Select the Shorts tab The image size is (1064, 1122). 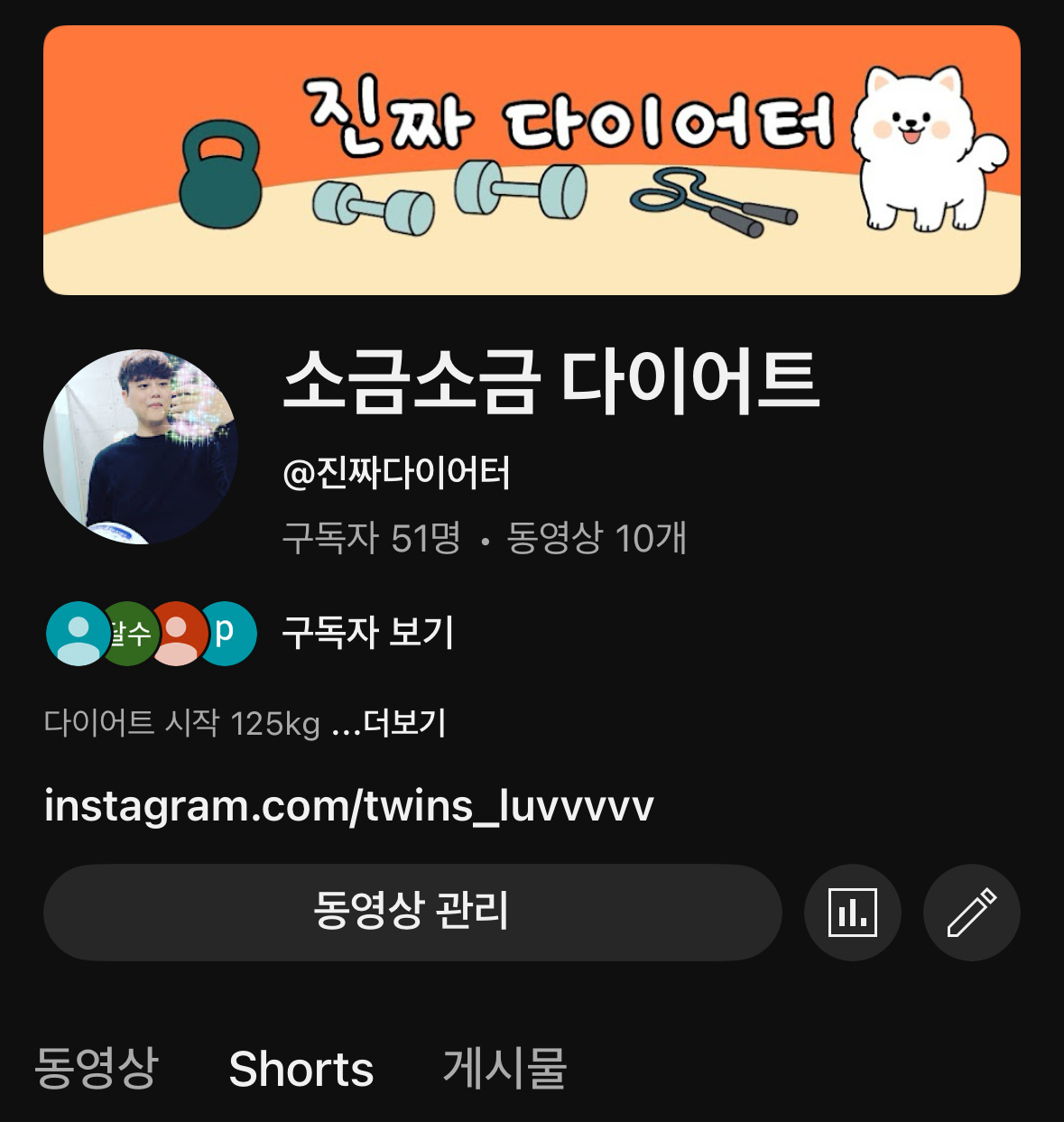(x=301, y=1069)
